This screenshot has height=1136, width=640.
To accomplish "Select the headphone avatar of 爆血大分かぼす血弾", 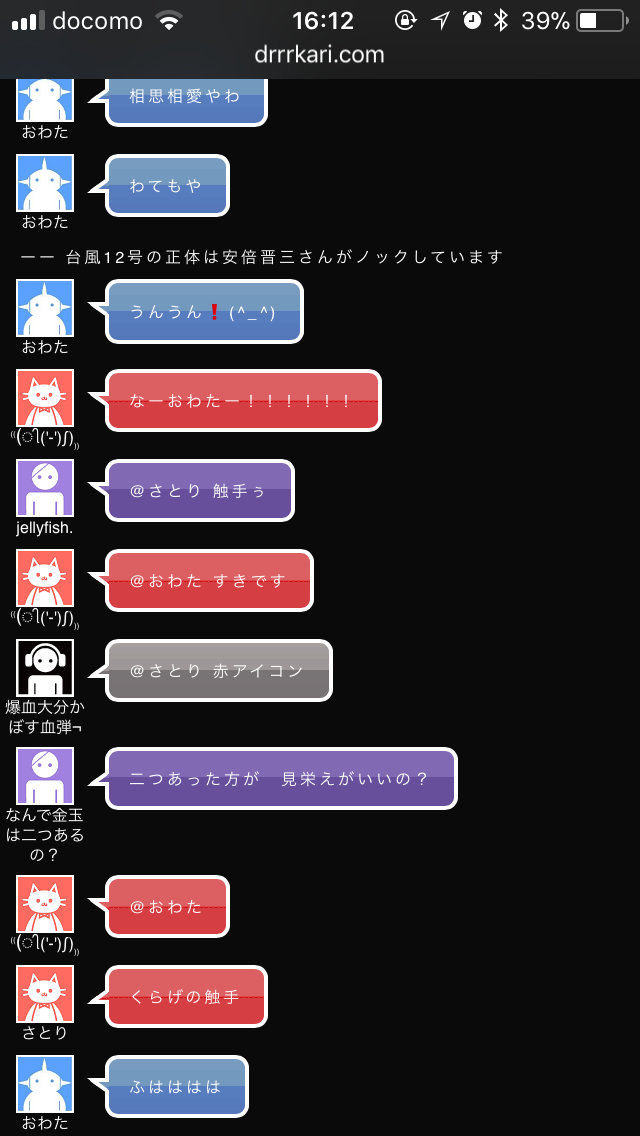I will coord(45,668).
